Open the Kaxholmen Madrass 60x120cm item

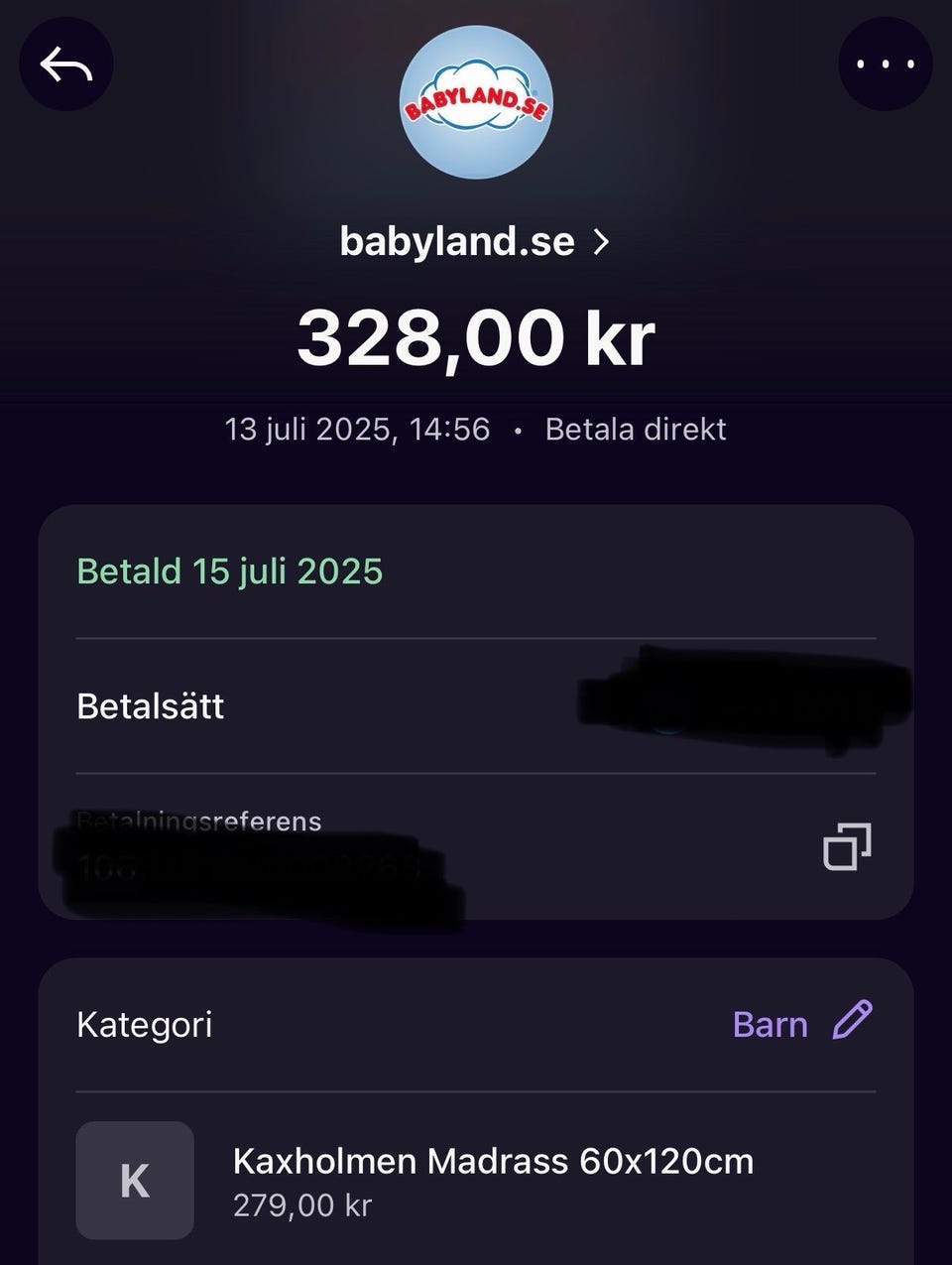493,1180
